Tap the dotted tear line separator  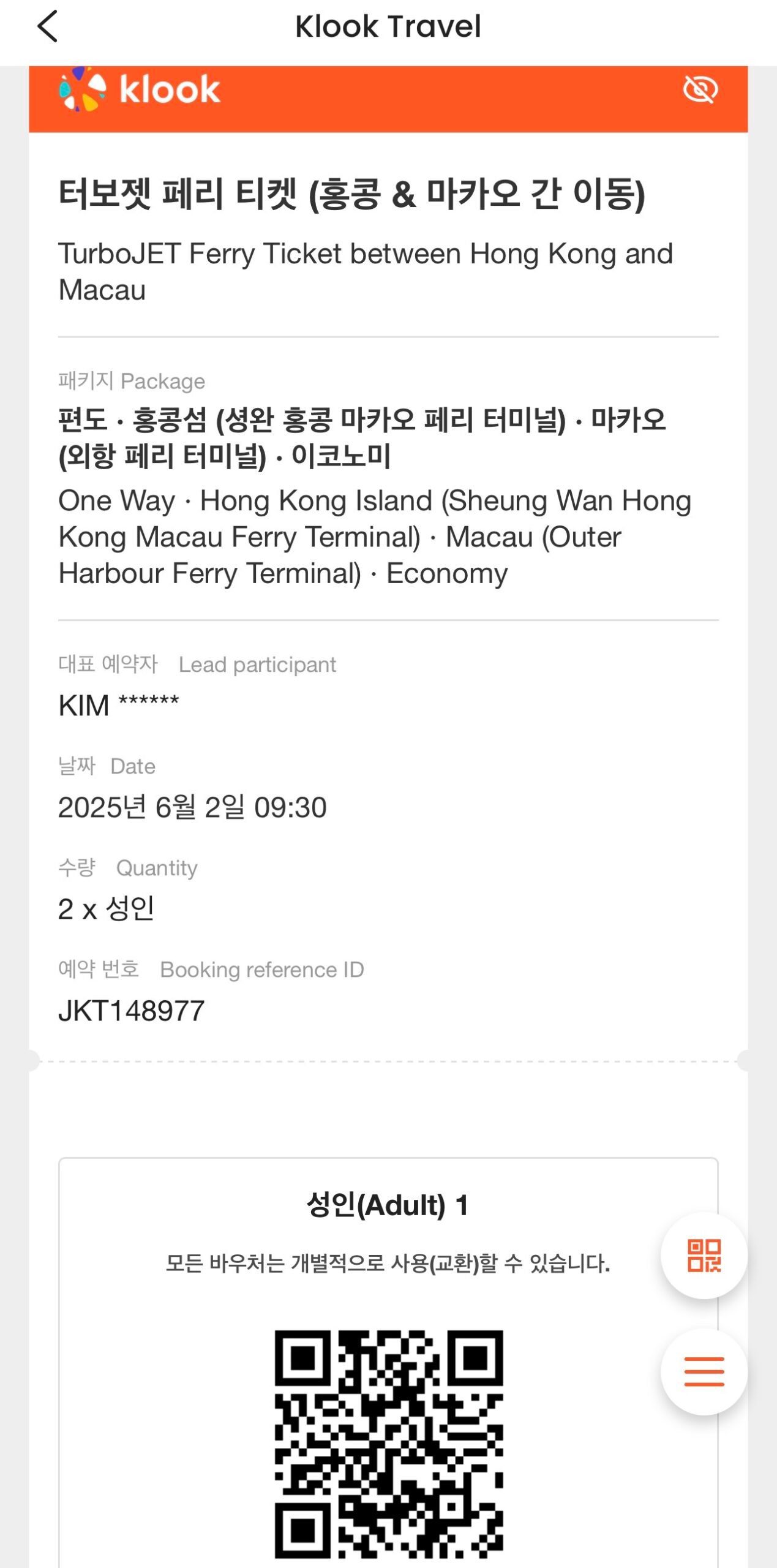(x=388, y=1060)
